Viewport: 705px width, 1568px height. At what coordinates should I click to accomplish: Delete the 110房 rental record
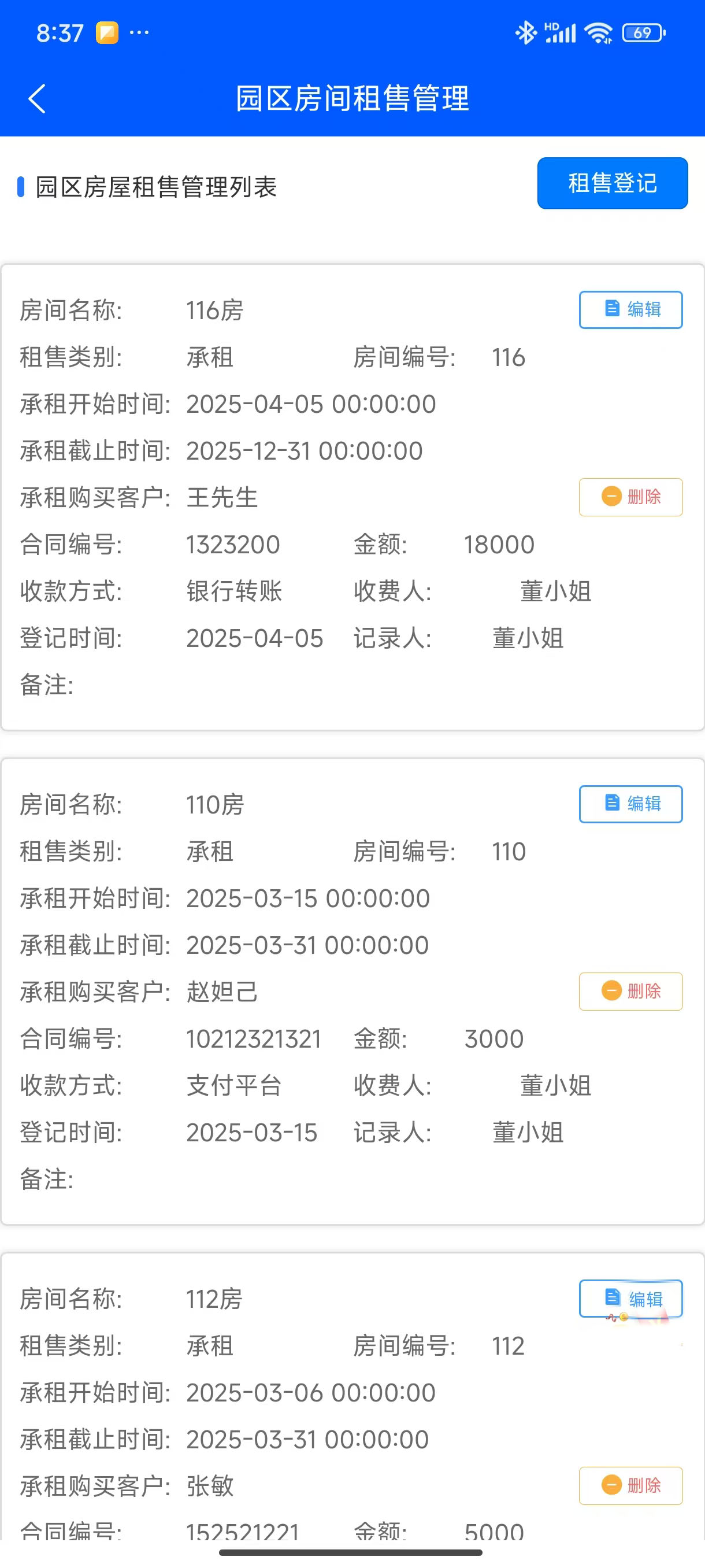pos(630,992)
